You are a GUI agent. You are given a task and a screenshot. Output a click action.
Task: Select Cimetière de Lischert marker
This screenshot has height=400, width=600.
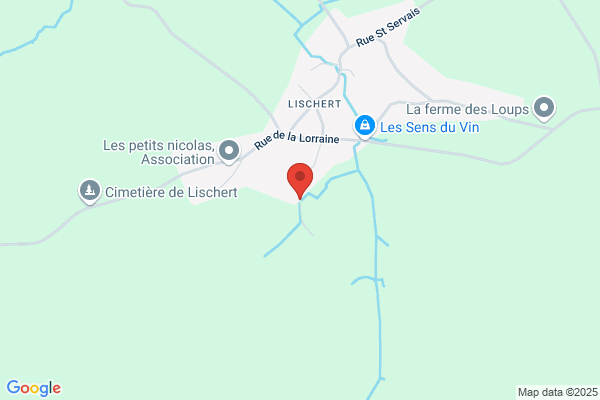point(90,191)
